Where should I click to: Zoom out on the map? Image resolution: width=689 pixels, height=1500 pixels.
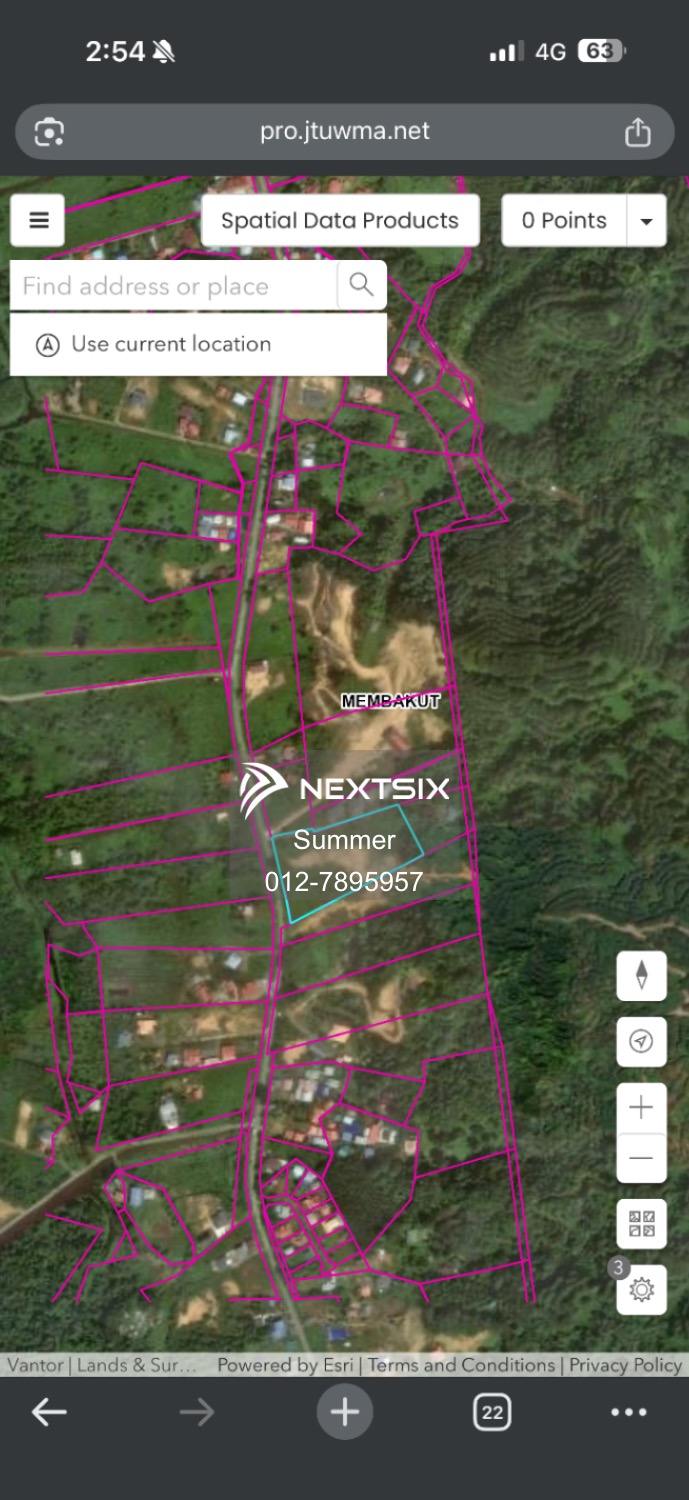641,1158
